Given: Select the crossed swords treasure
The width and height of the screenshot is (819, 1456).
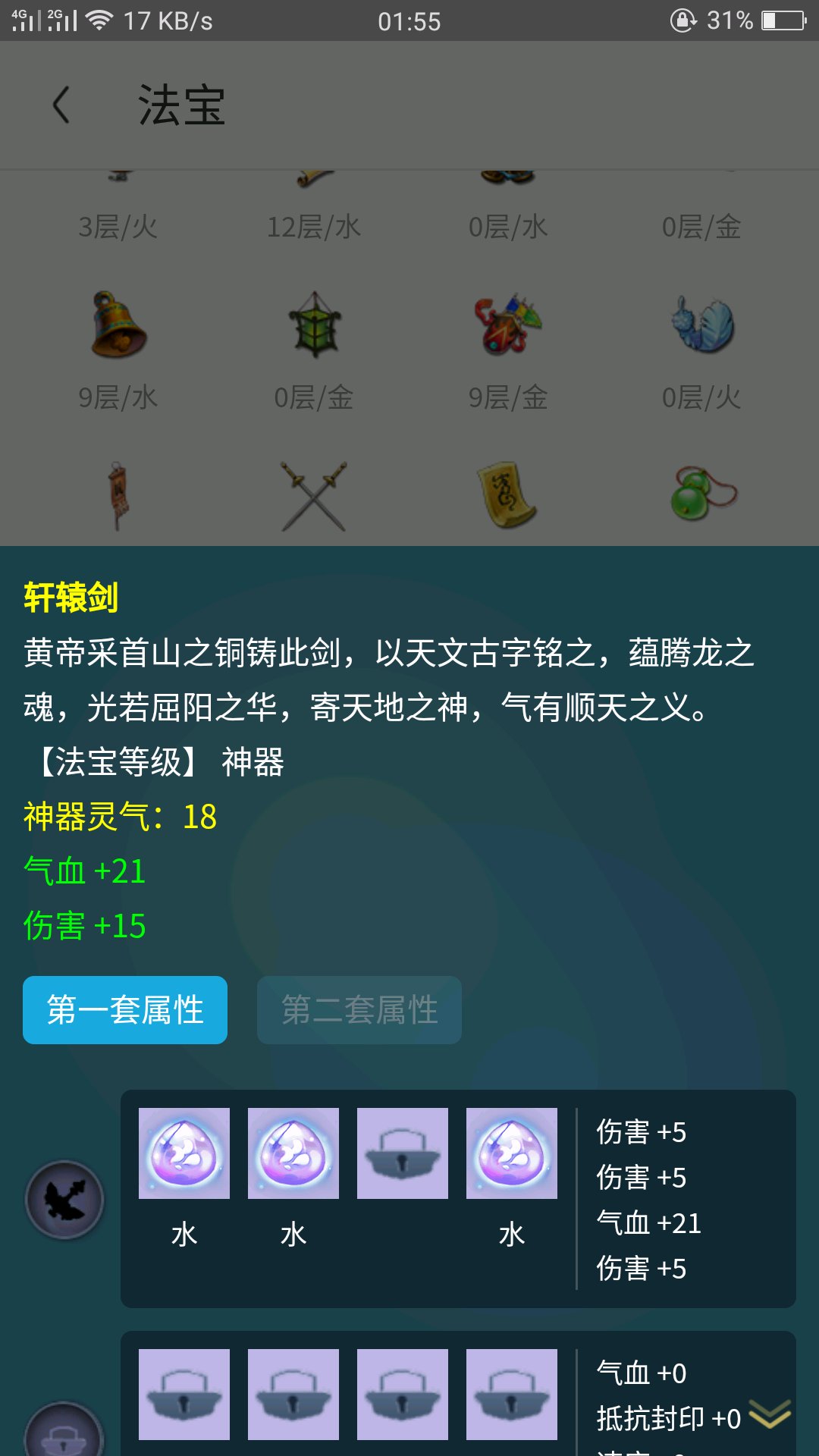Looking at the screenshot, I should point(314,496).
